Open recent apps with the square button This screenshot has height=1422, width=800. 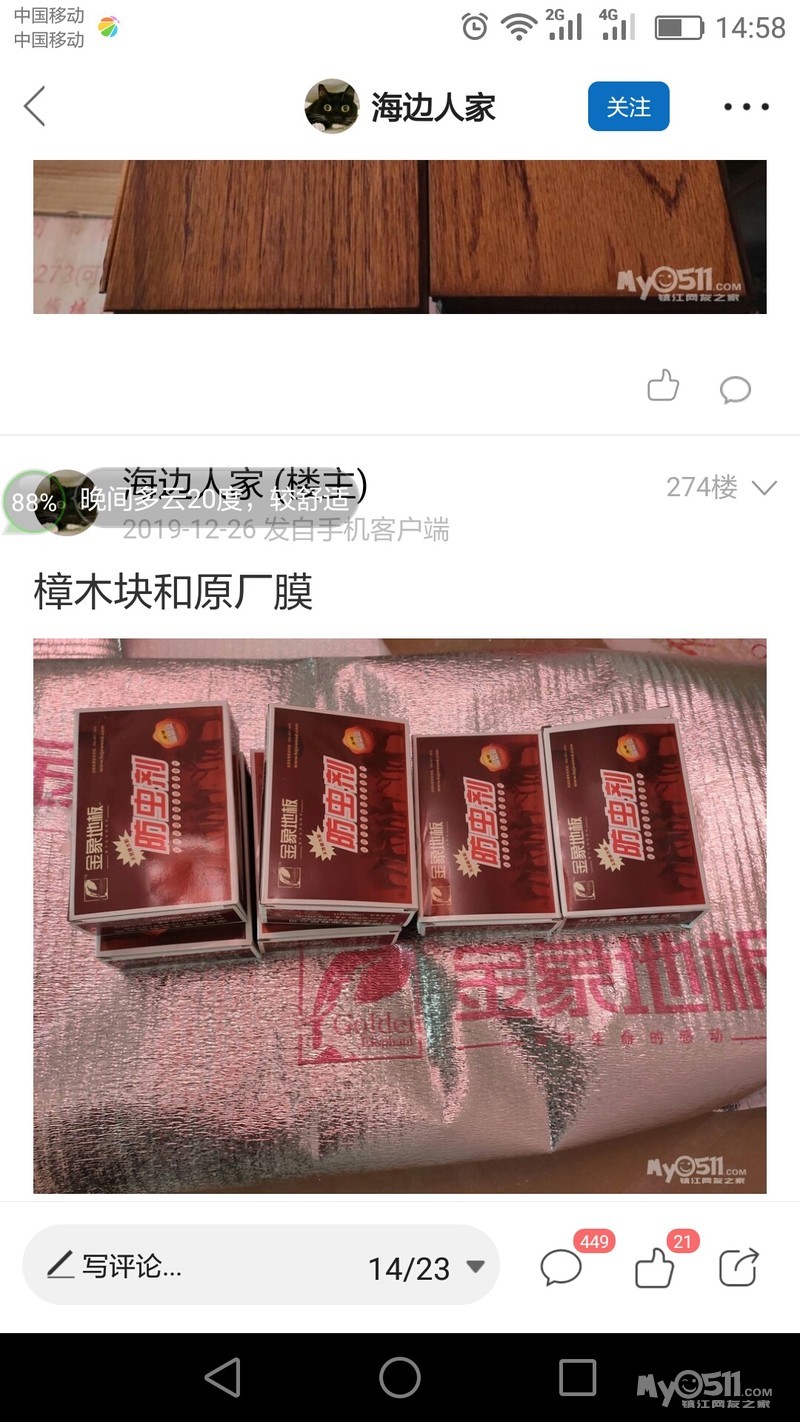577,1378
